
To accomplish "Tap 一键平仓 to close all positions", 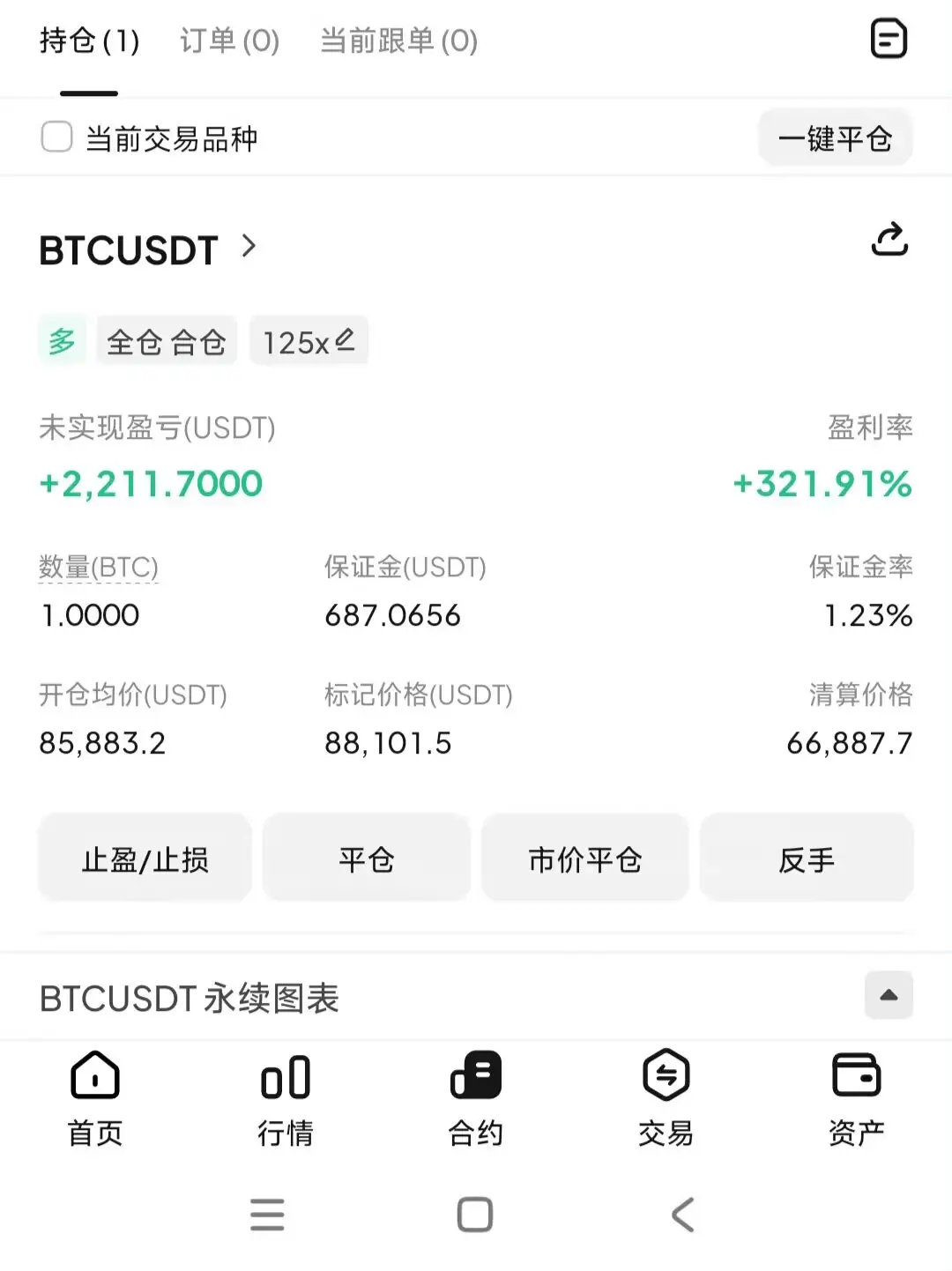I will [835, 138].
